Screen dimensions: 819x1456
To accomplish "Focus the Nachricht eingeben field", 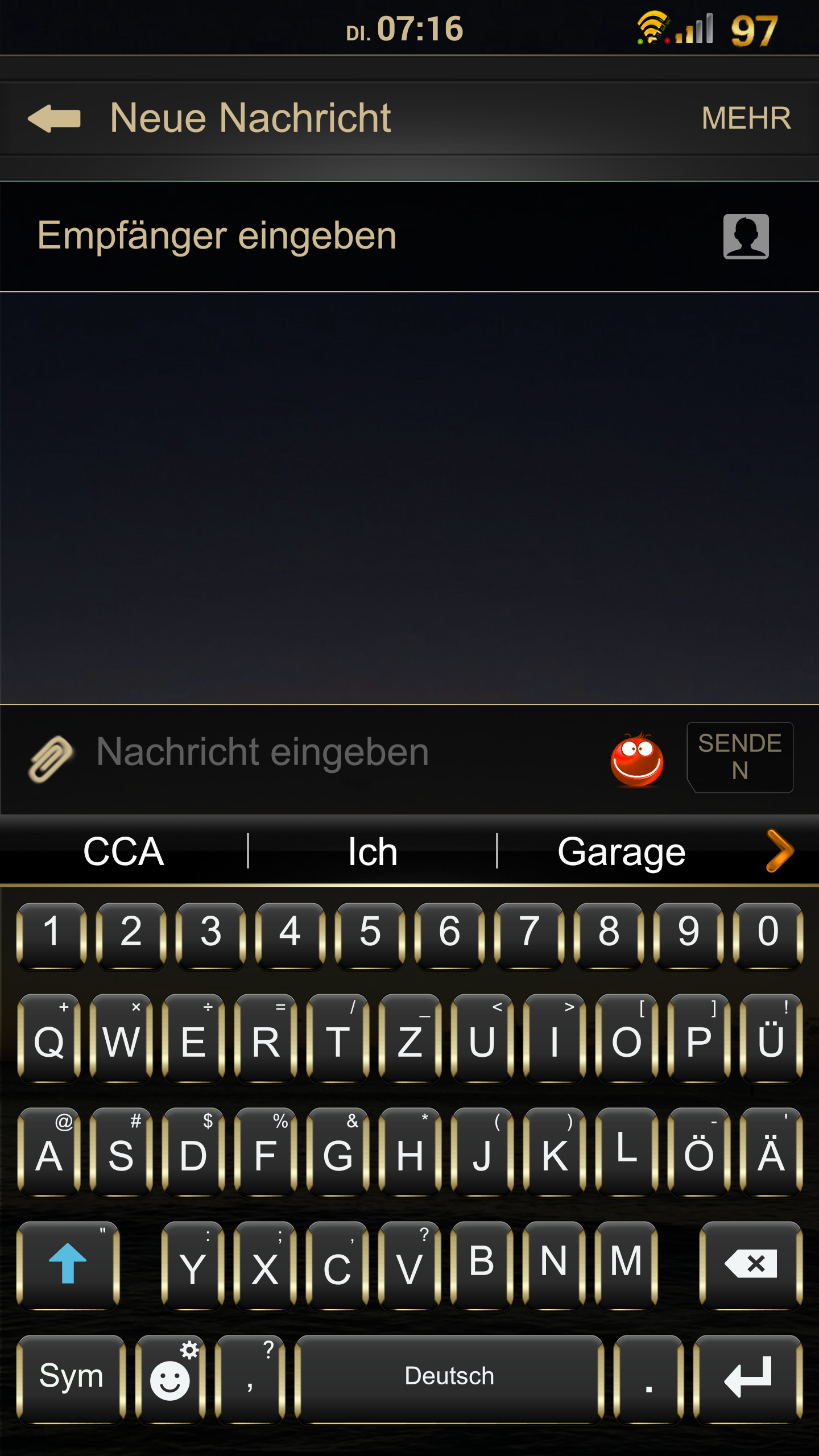I will 341,752.
